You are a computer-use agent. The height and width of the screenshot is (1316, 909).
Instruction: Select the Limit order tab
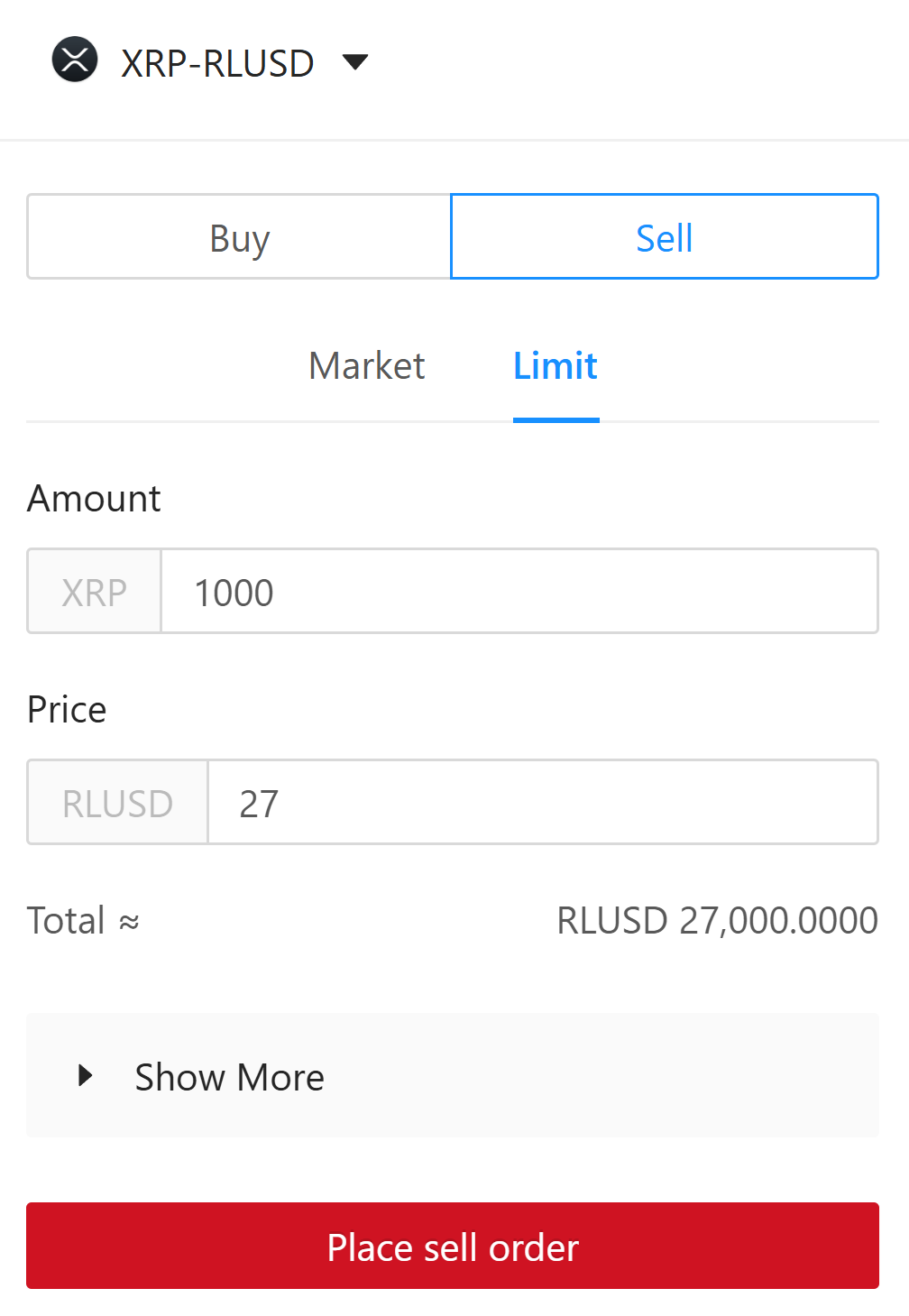555,366
